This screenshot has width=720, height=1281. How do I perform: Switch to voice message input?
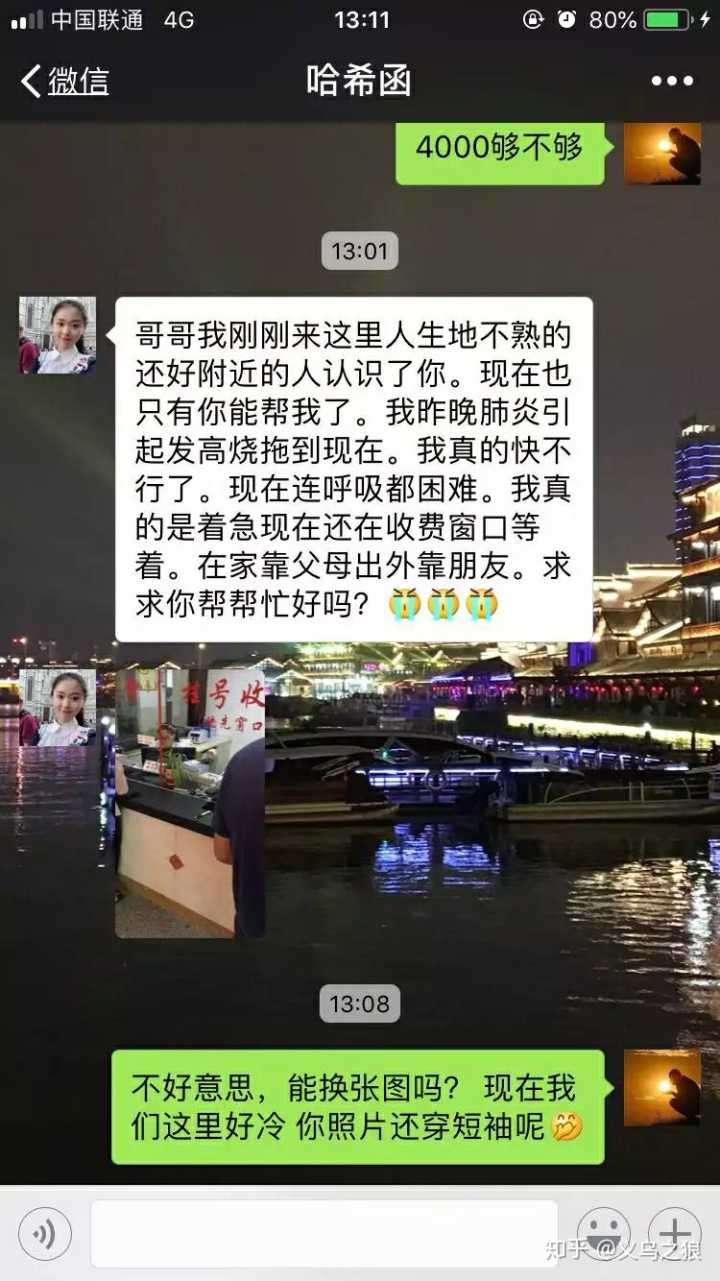[x=45, y=1233]
